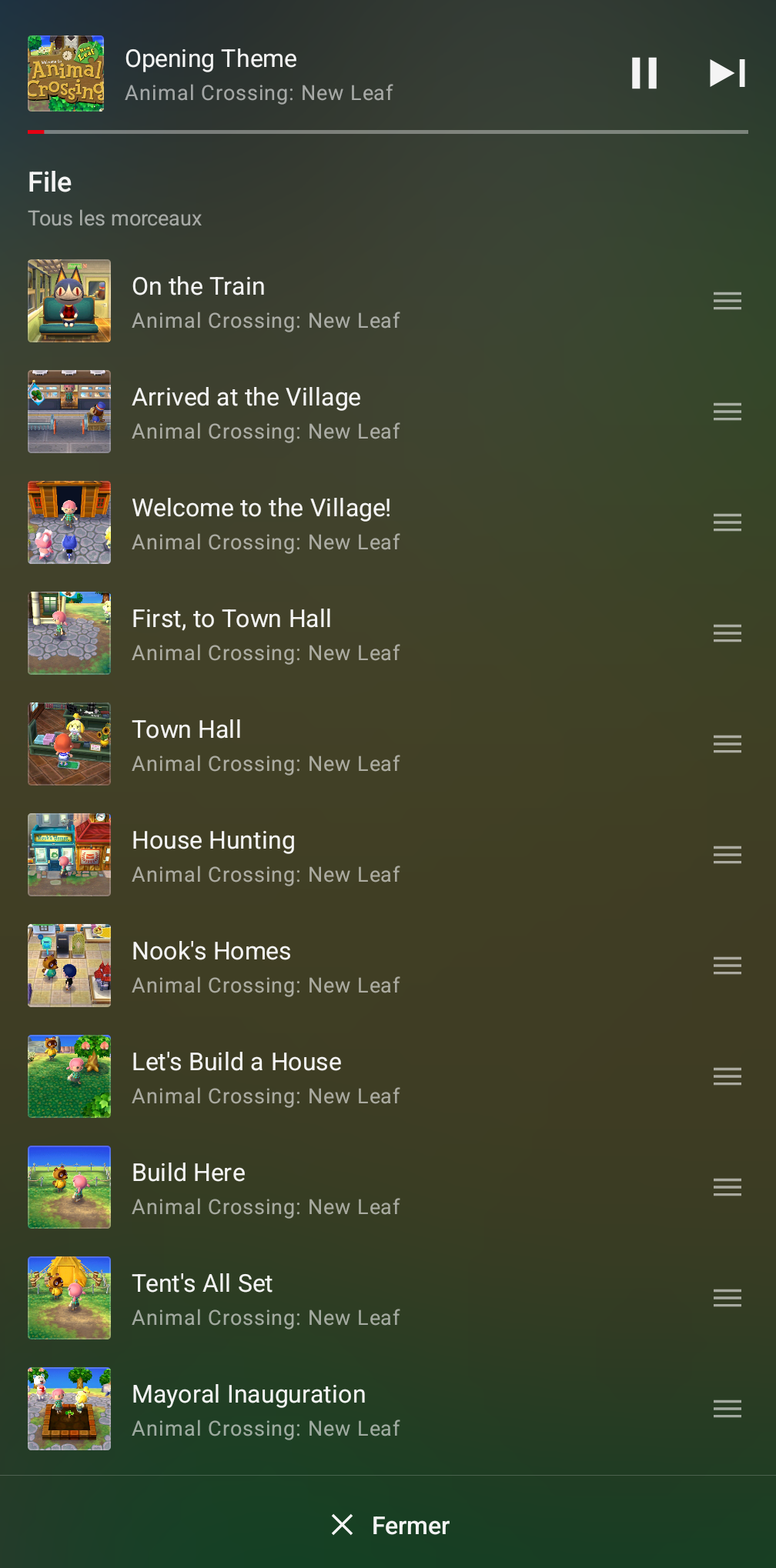Jump to First, to Town Hall
The image size is (776, 1568).
pos(266,634)
